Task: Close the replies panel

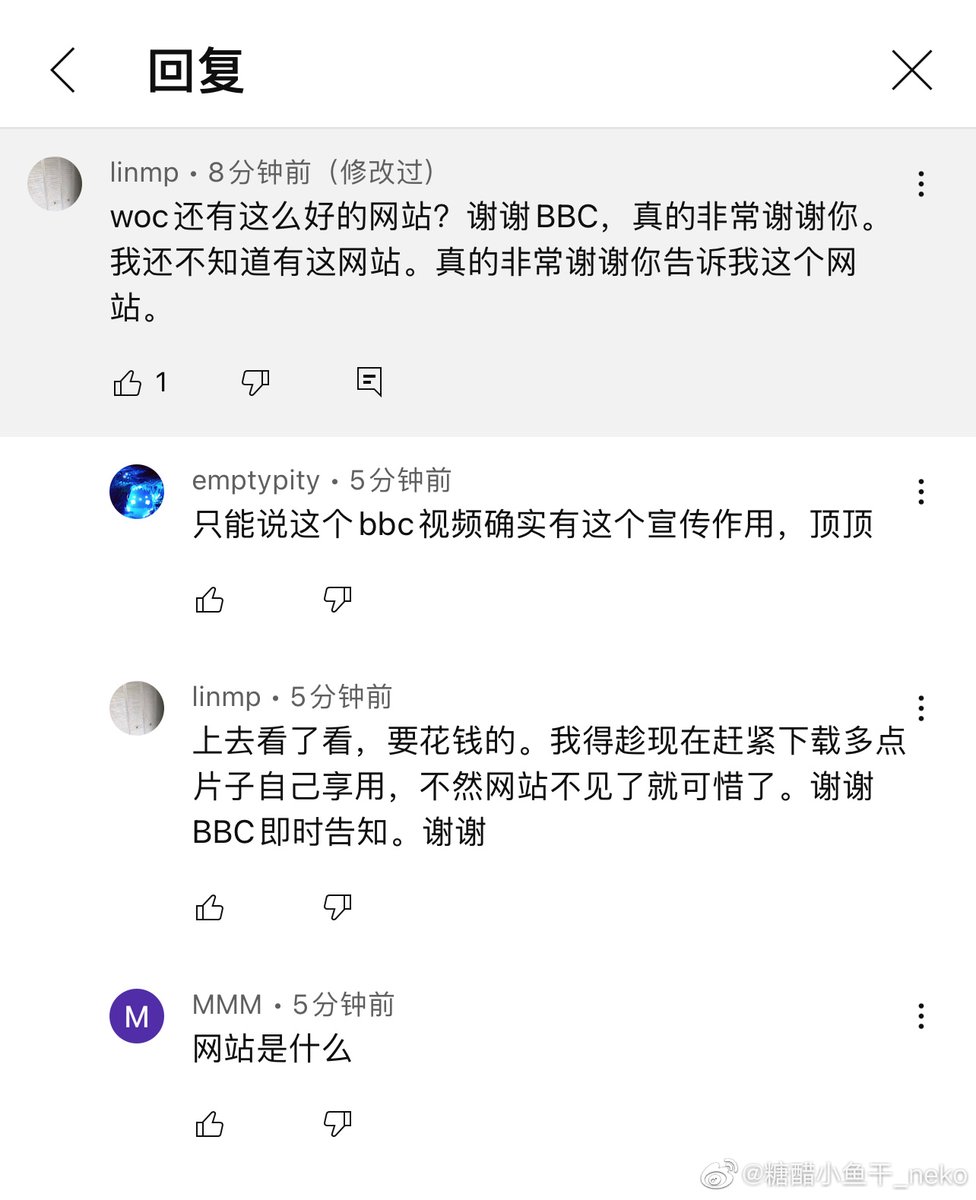Action: (911, 71)
